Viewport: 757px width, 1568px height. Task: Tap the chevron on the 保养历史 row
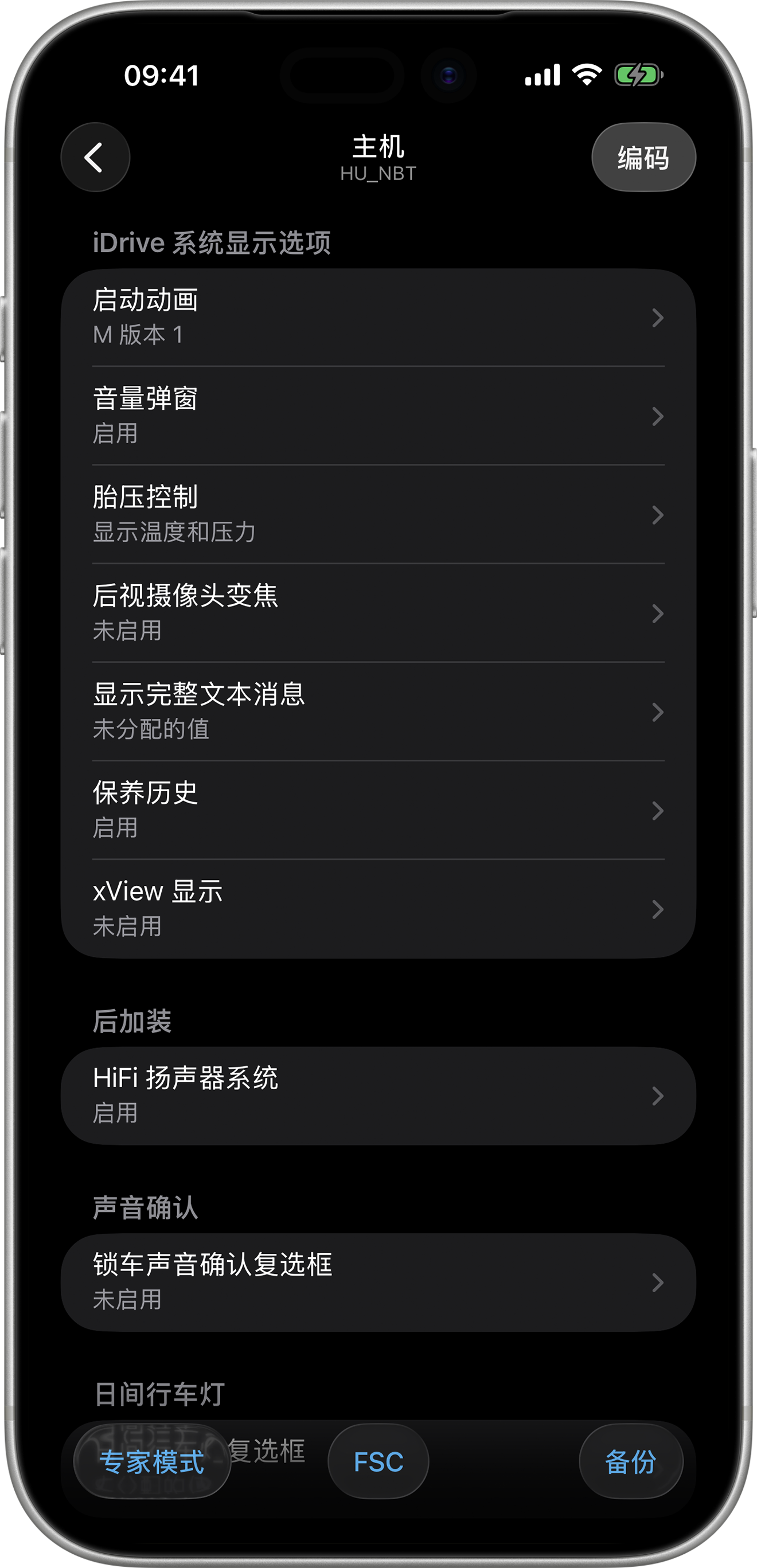point(658,811)
